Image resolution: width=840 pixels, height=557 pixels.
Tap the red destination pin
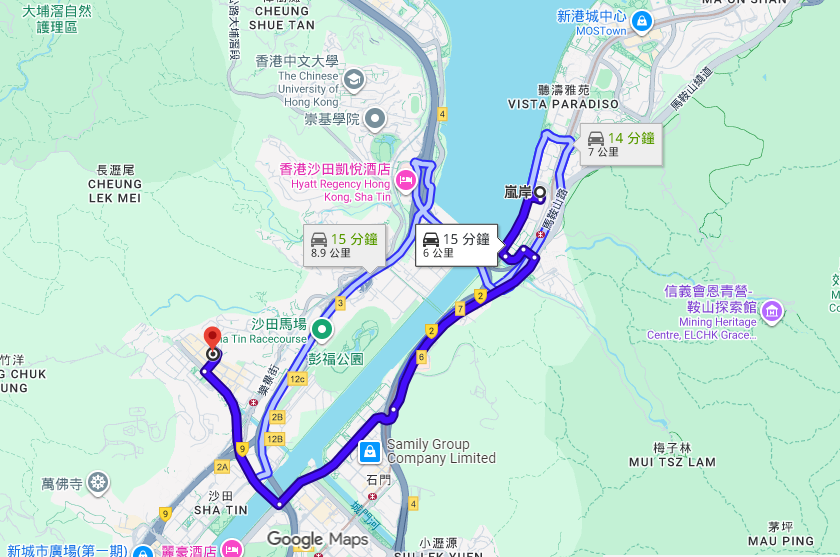click(x=212, y=338)
